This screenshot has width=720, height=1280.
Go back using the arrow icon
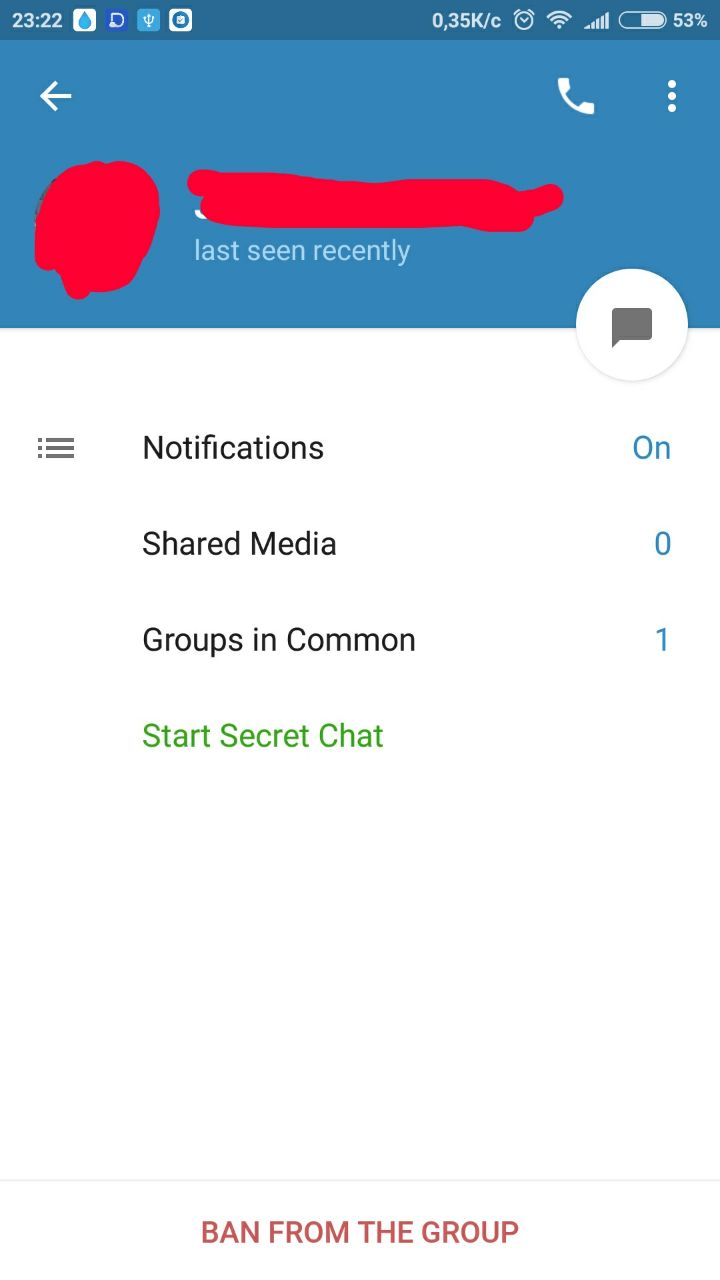click(56, 96)
